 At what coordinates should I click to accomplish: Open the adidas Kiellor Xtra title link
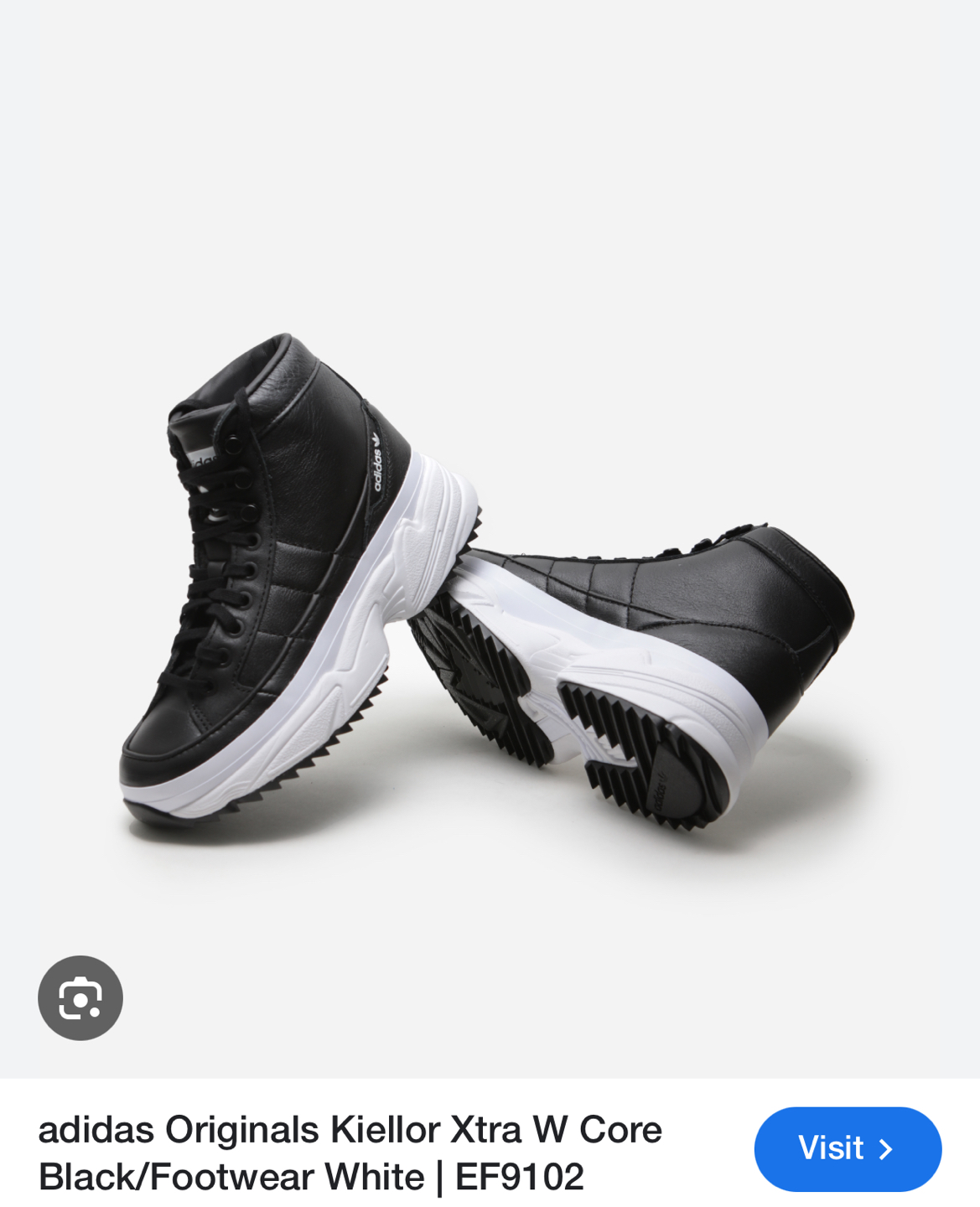350,1153
